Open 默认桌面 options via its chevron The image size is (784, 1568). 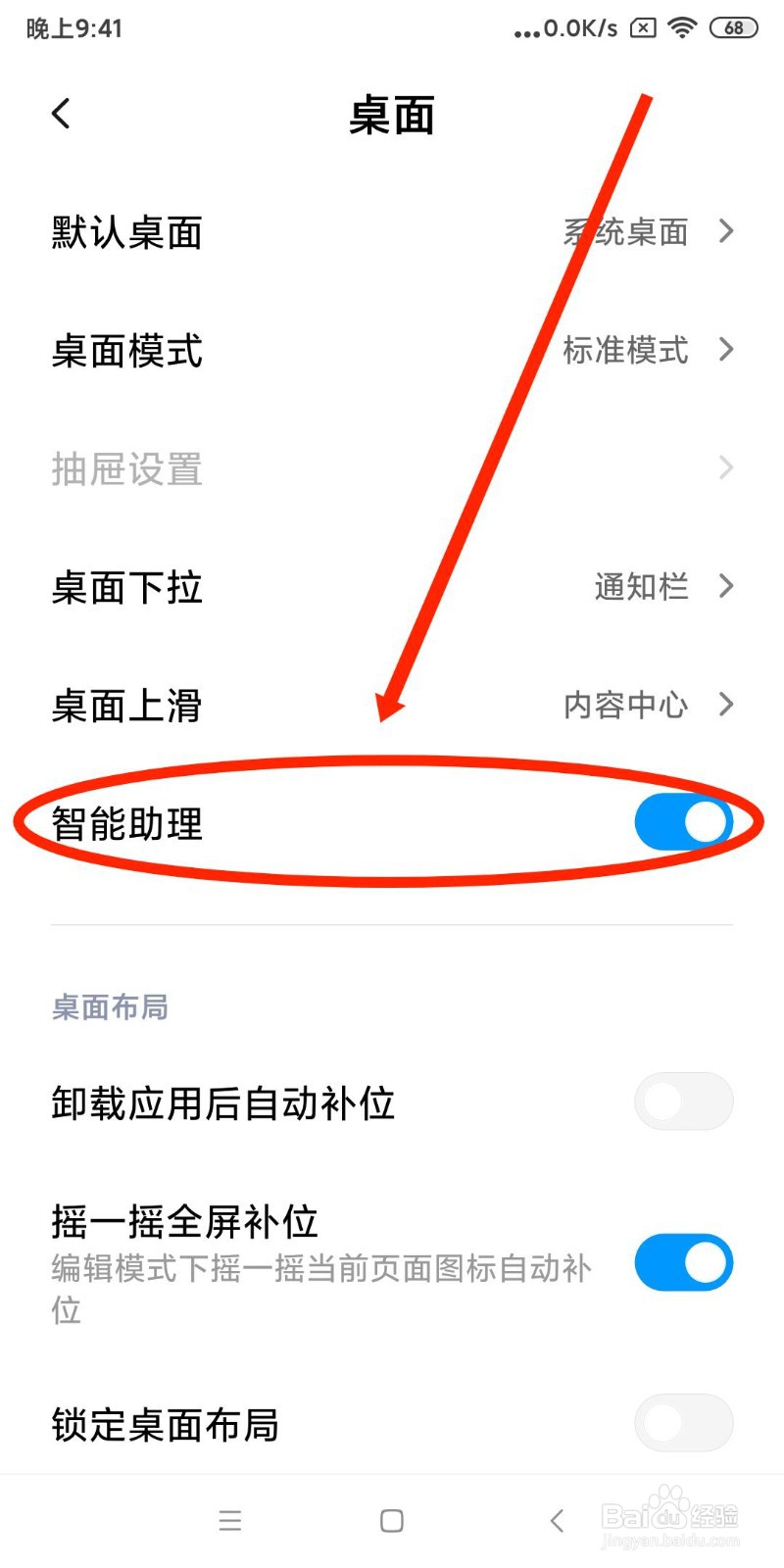(x=725, y=232)
